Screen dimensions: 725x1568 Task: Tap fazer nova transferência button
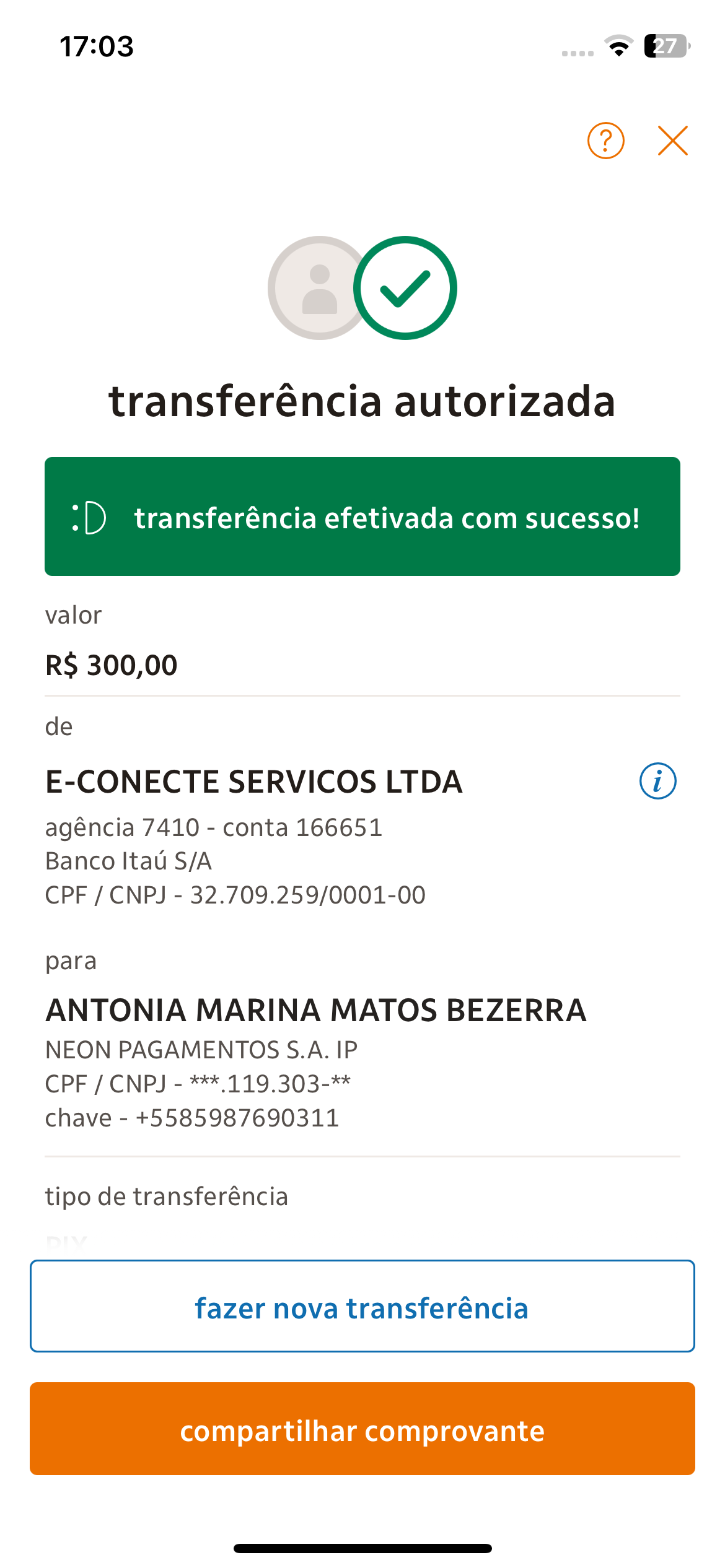[x=362, y=1306]
